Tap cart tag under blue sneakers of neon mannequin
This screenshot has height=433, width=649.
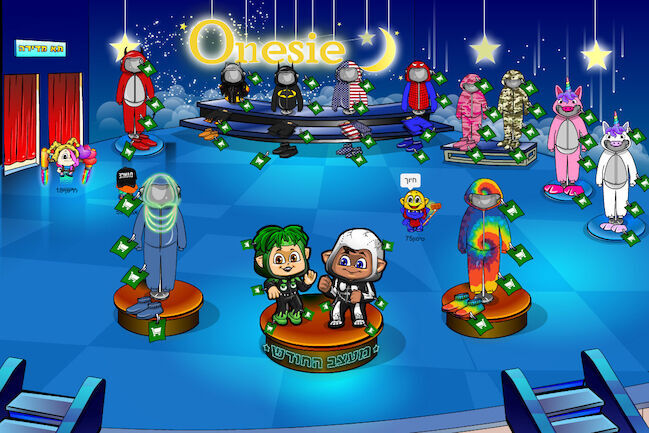tap(155, 332)
